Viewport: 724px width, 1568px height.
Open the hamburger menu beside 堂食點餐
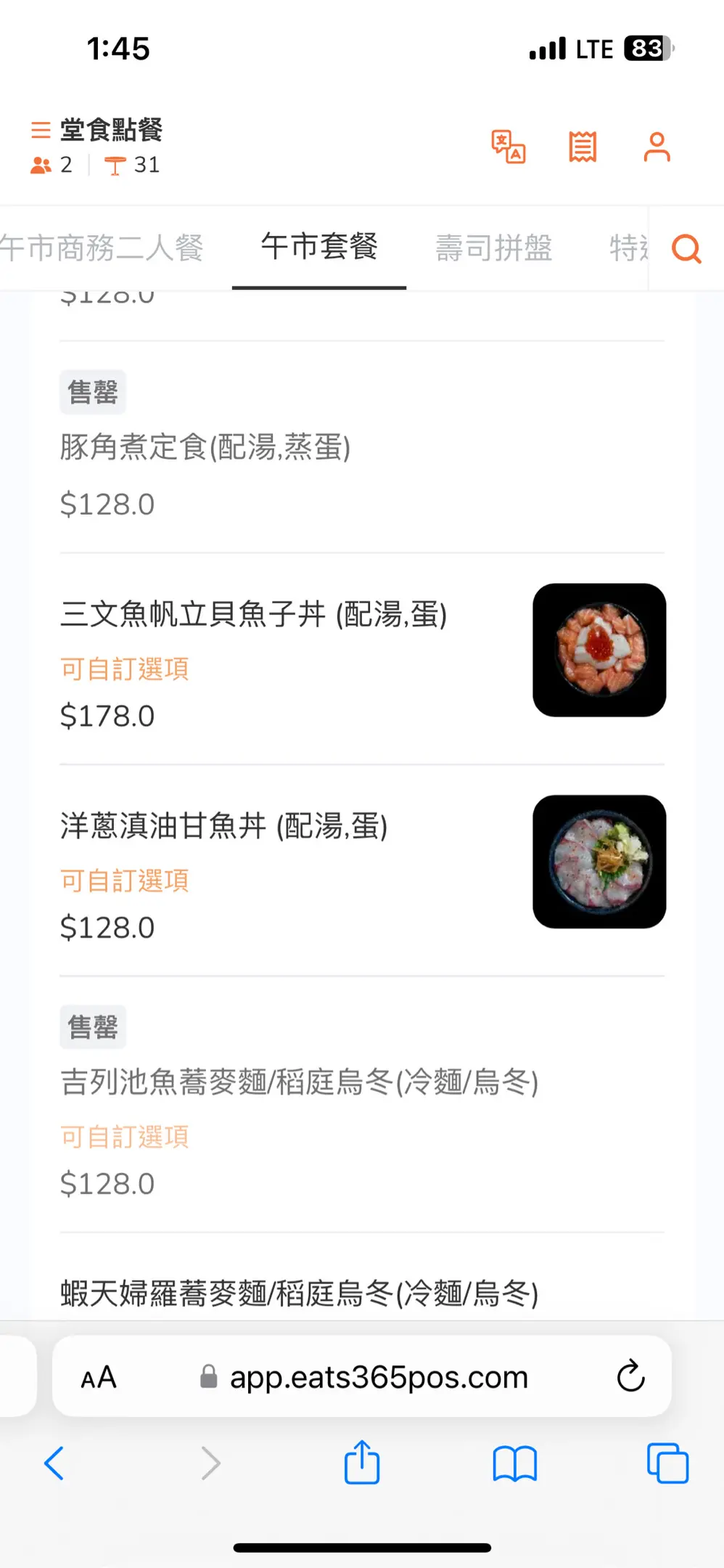tap(41, 130)
